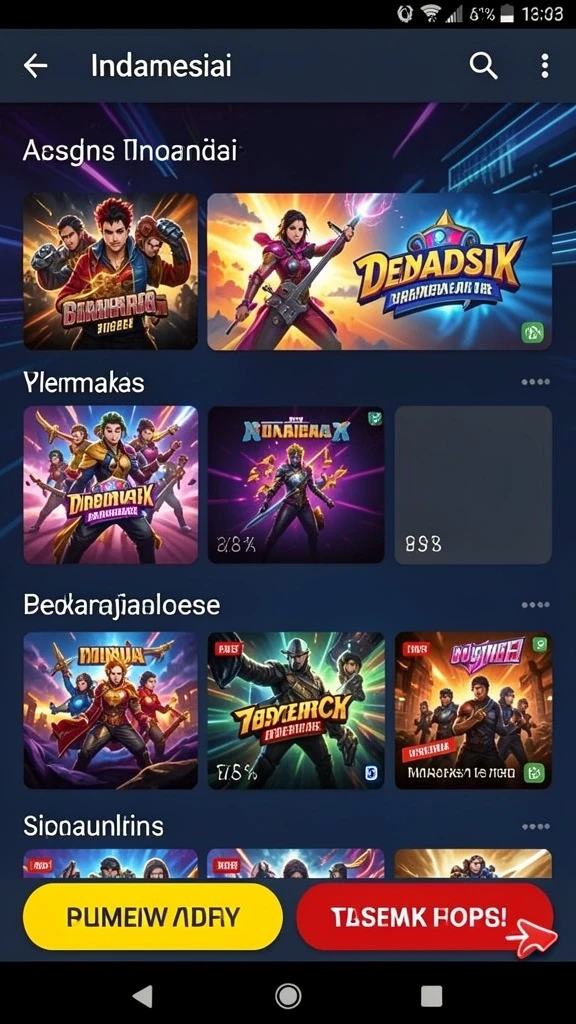Show more options for Bedkarajianloese section
The image size is (576, 1024).
pos(536,605)
